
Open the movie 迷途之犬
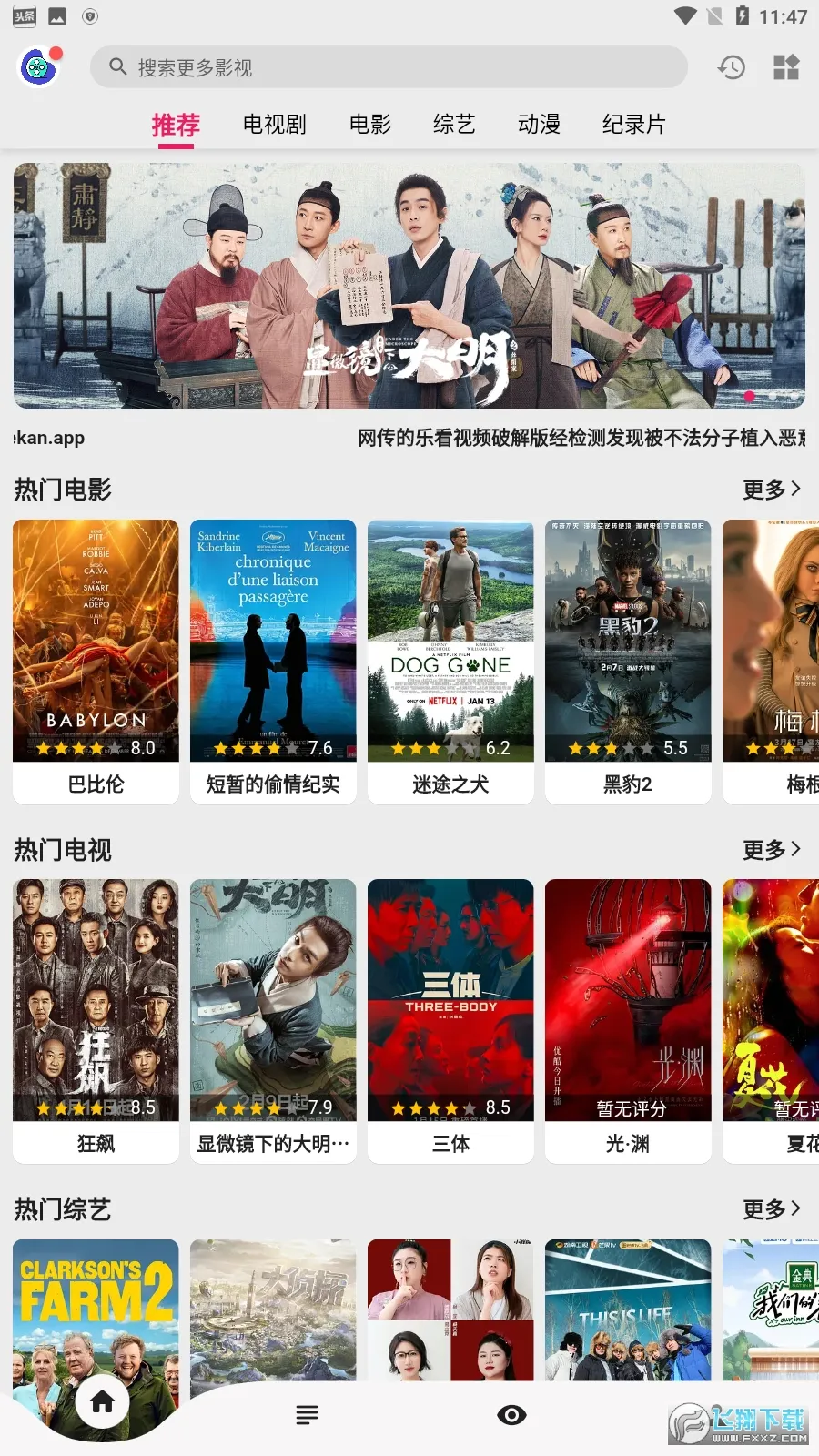450,661
